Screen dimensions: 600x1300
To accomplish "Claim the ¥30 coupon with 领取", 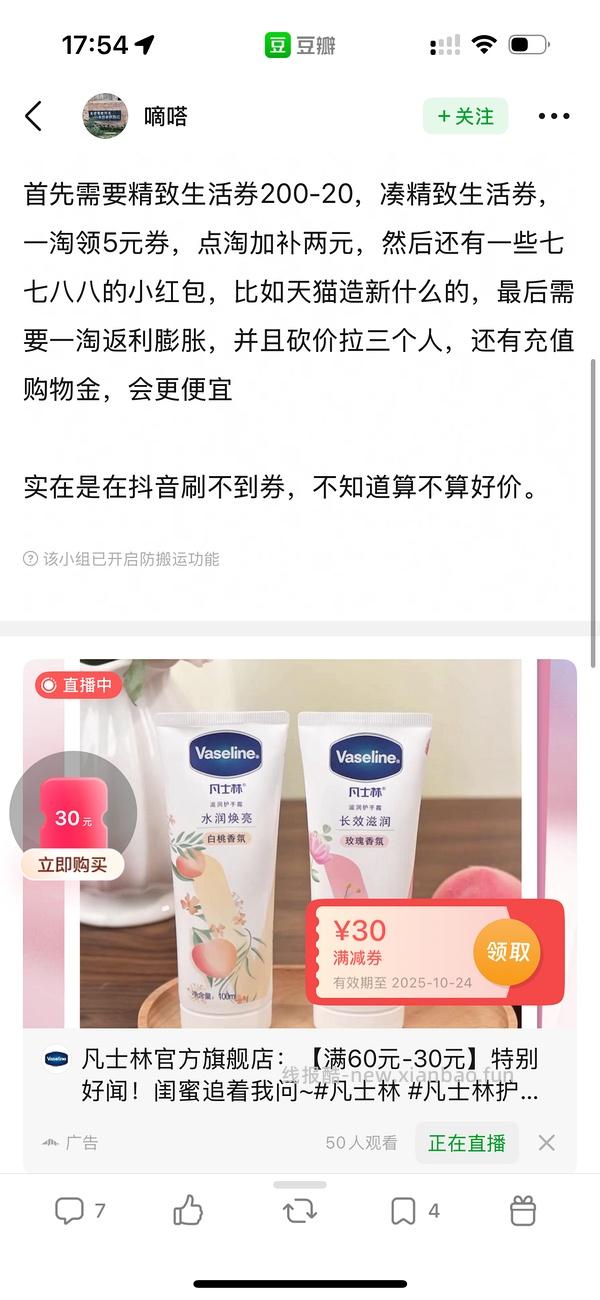I will coord(507,952).
